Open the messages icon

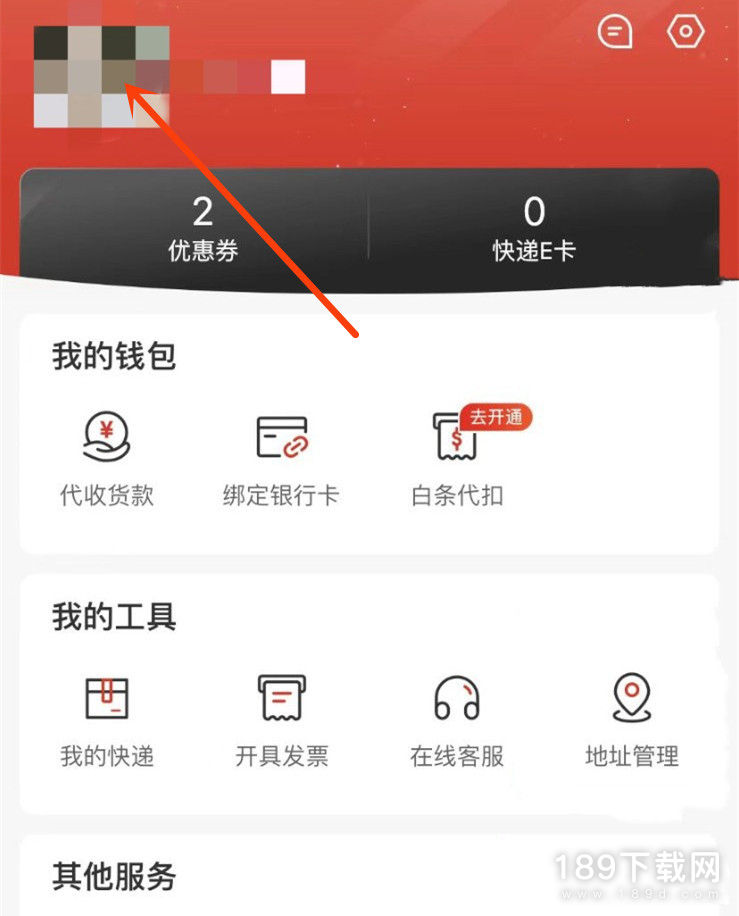pos(615,32)
